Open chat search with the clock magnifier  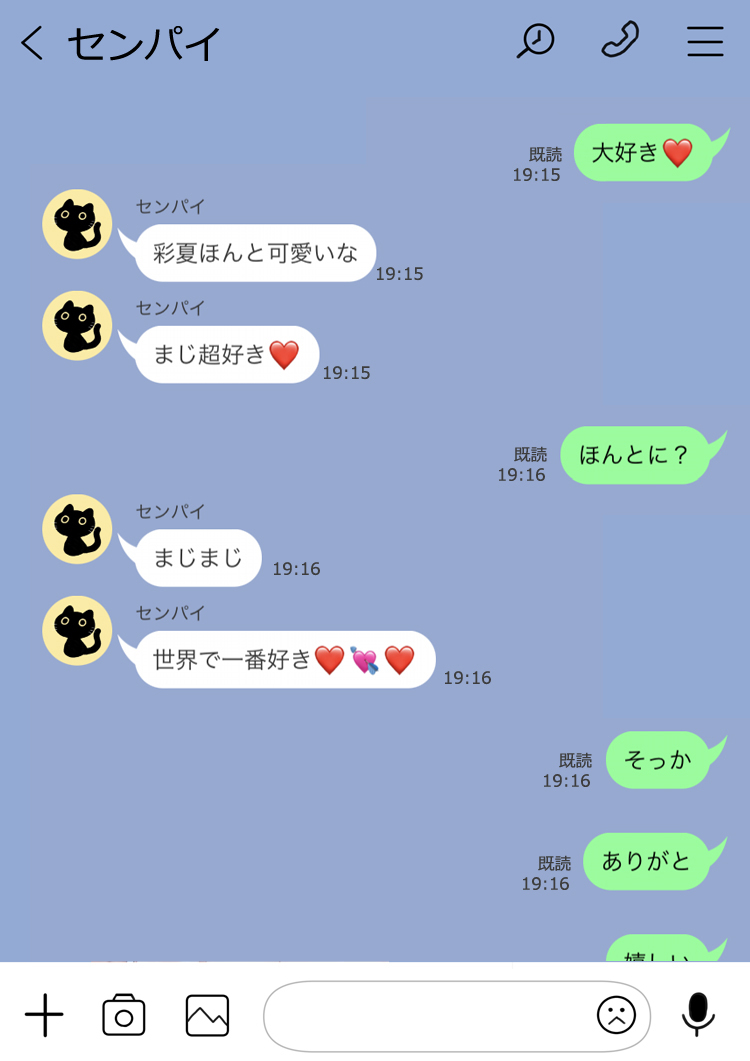pos(535,41)
